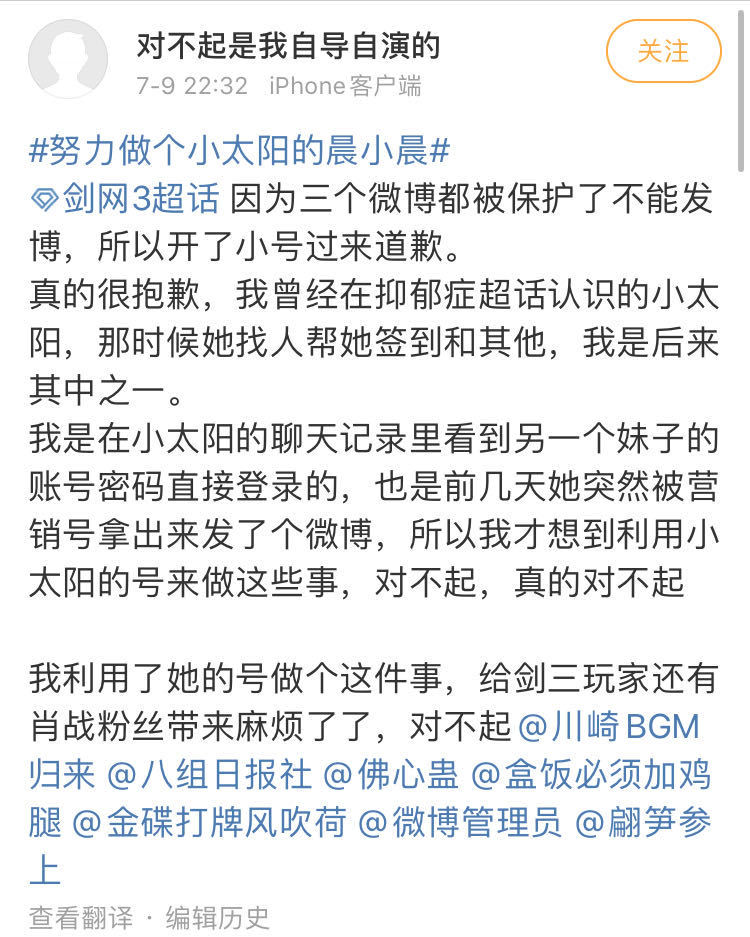Screen dimensions: 750x937
Task: Open @金碟打牌风吹荷 mention
Action: point(210,823)
